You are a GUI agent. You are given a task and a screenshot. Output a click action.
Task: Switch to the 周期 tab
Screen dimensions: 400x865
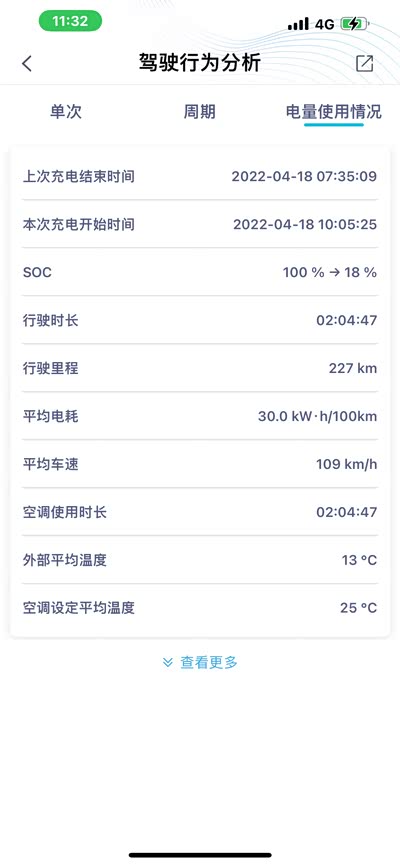(199, 112)
